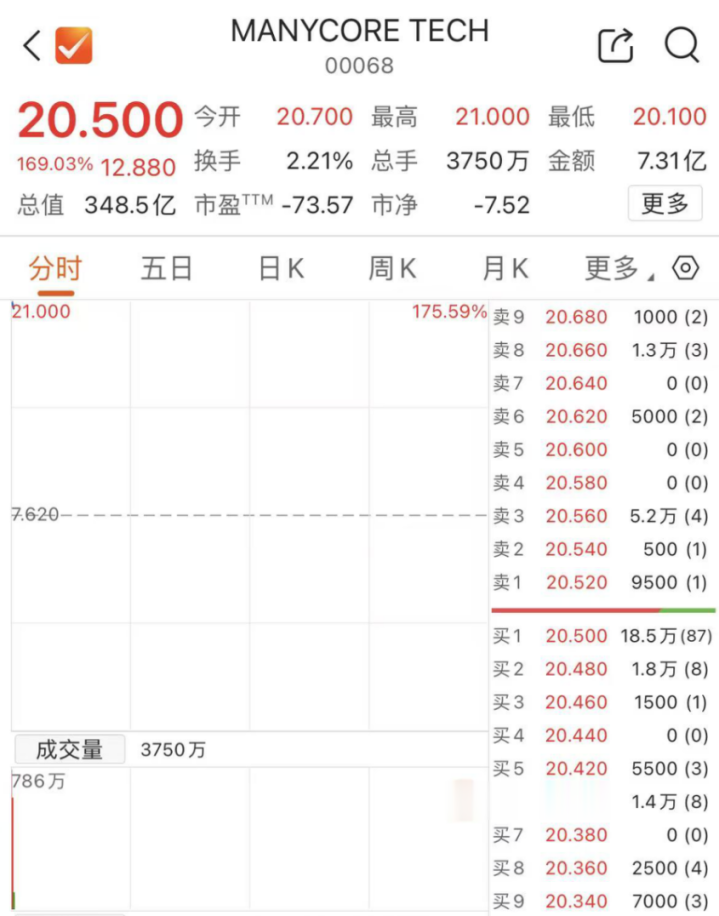Open stock search
The image size is (719, 916).
[682, 45]
